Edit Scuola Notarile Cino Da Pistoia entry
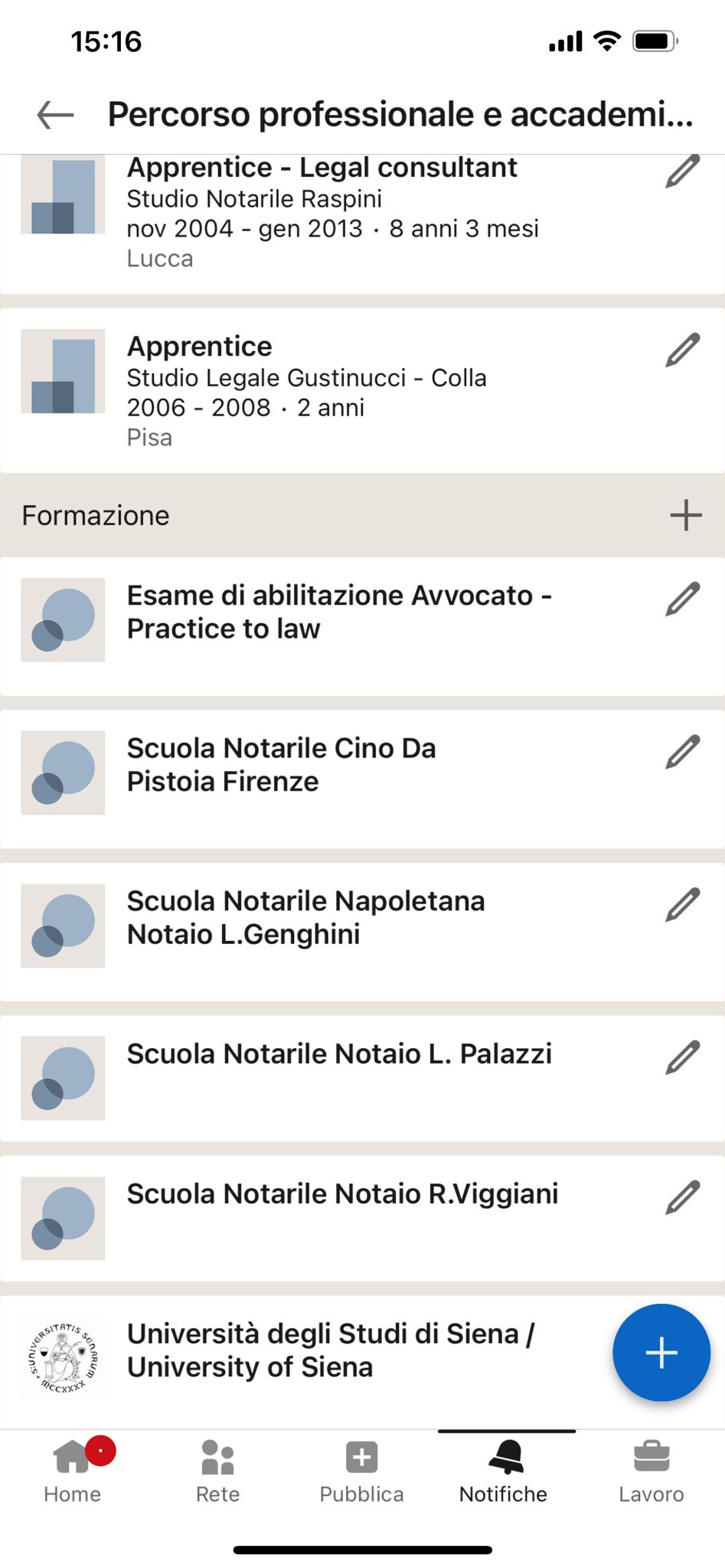 click(683, 752)
